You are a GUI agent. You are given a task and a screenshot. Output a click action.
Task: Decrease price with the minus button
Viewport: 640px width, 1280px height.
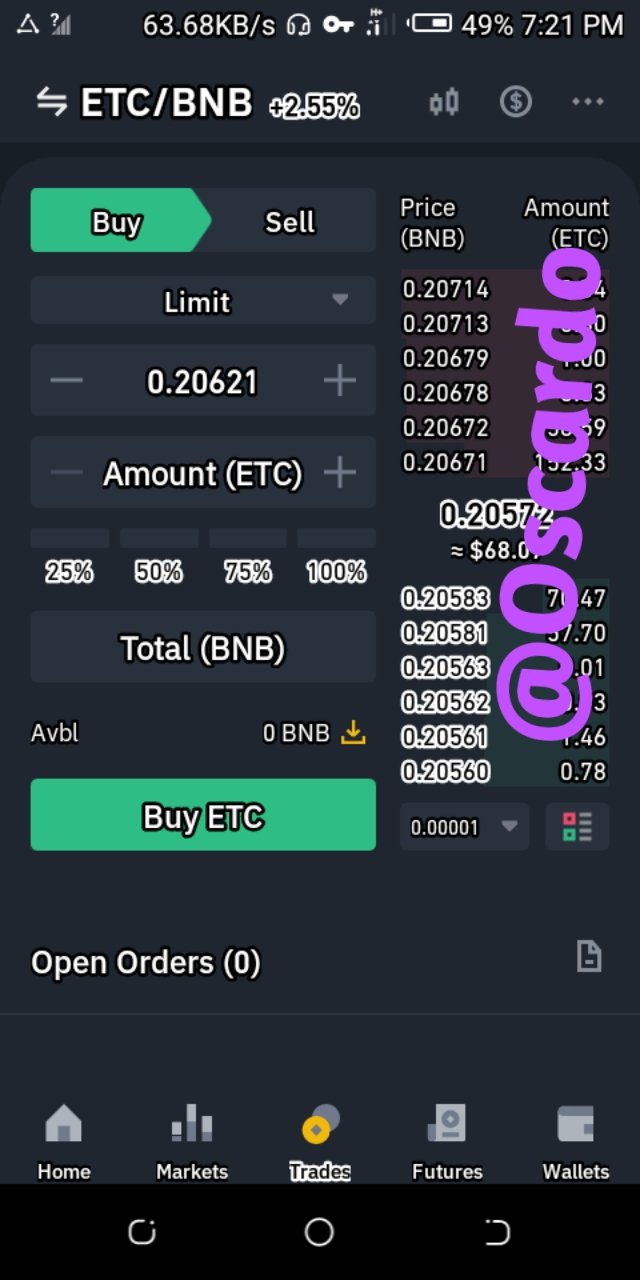(x=67, y=380)
